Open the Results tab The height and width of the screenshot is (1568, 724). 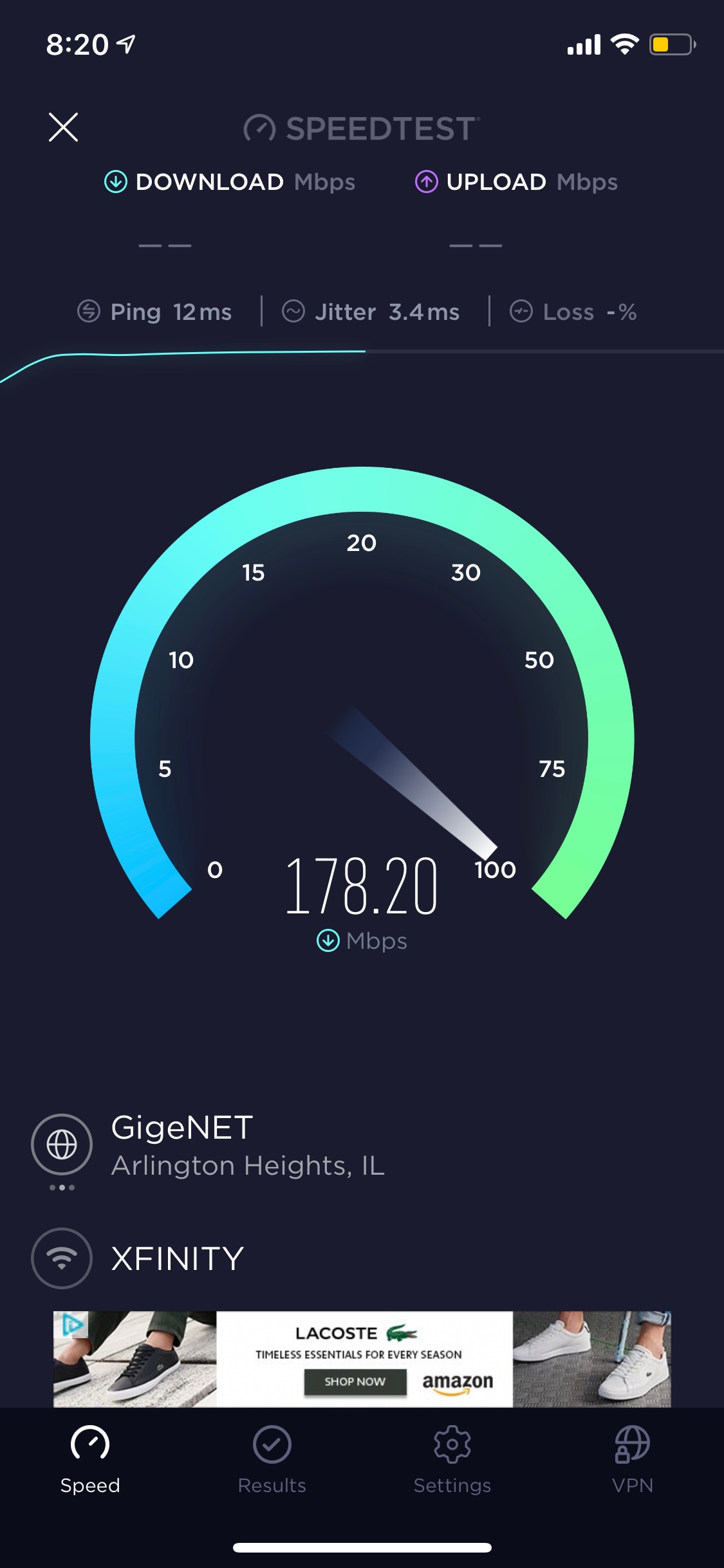(272, 1459)
